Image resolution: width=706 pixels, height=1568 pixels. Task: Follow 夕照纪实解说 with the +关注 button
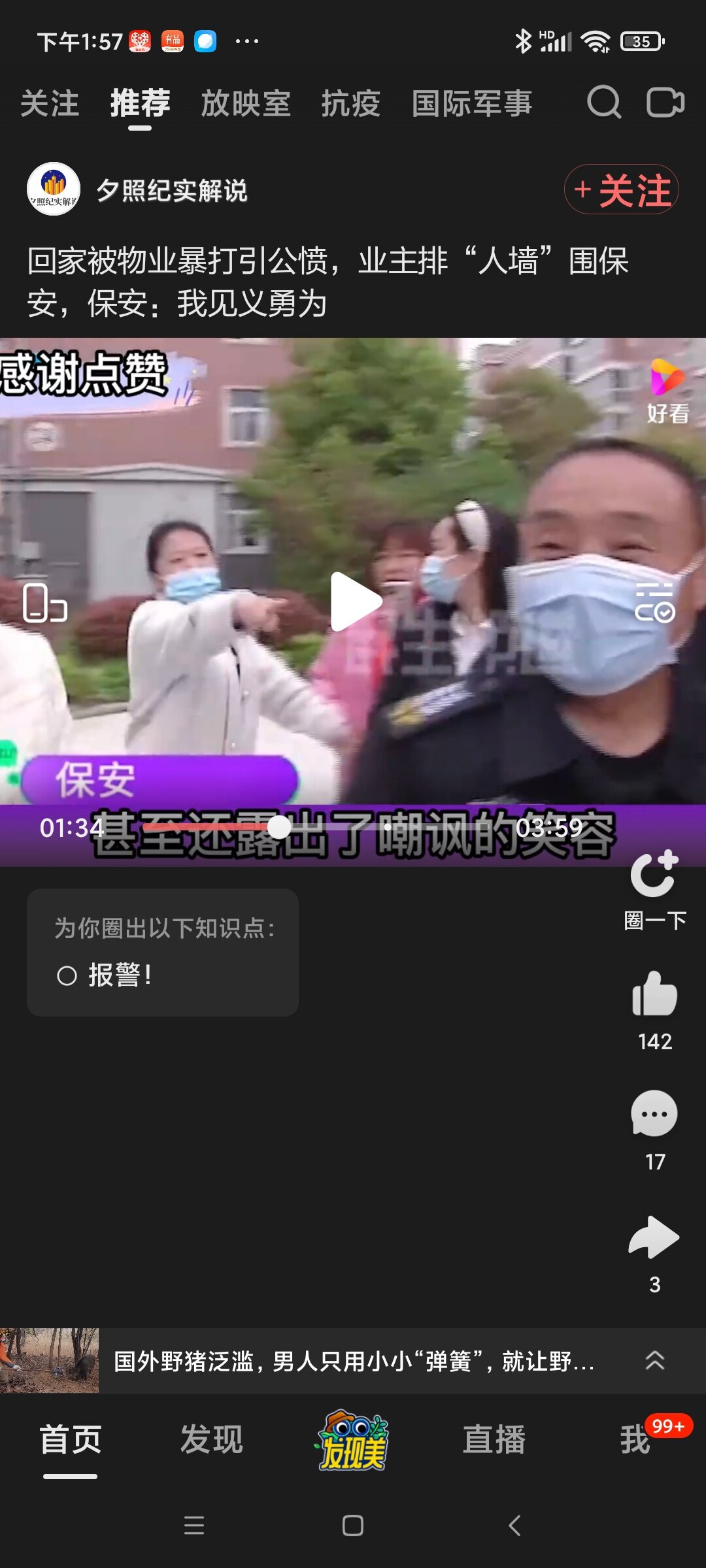tap(621, 189)
